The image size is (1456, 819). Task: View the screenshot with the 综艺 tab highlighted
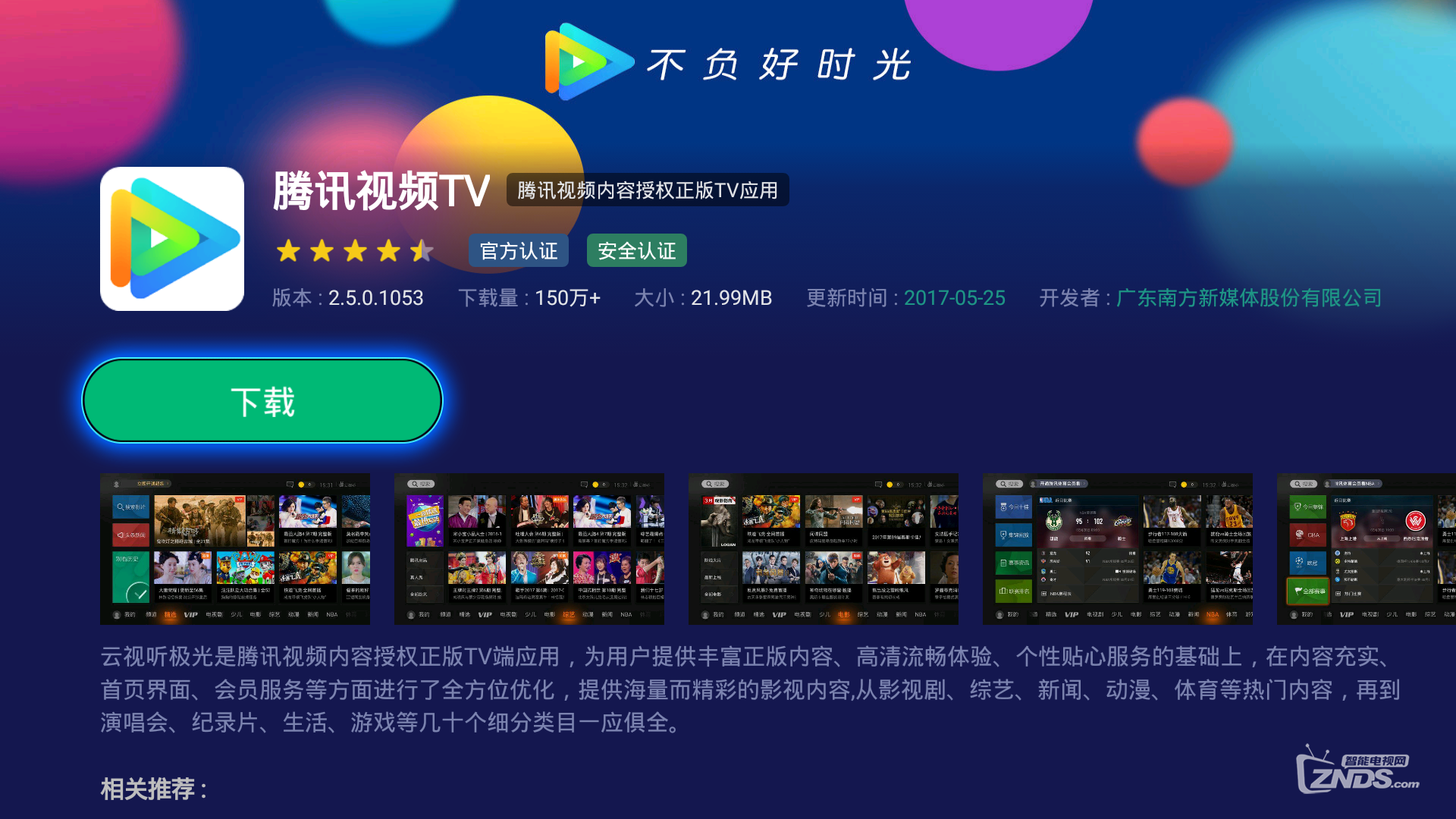pyautogui.click(x=529, y=549)
